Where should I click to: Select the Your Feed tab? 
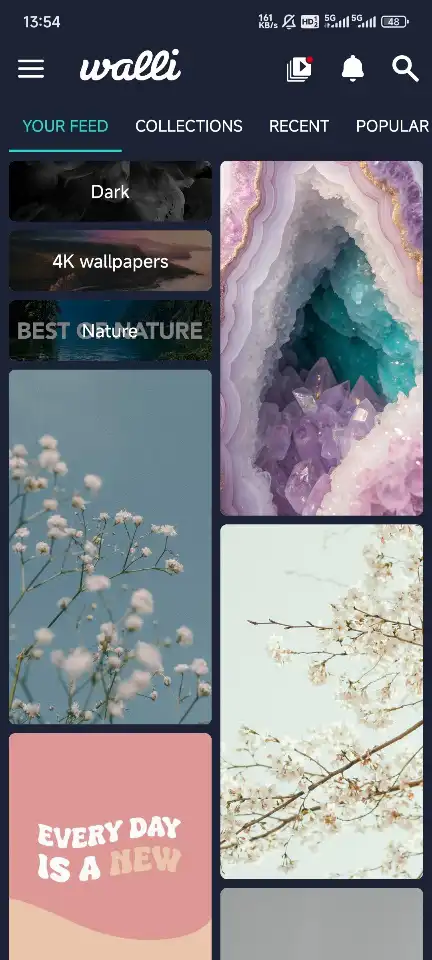click(x=65, y=126)
